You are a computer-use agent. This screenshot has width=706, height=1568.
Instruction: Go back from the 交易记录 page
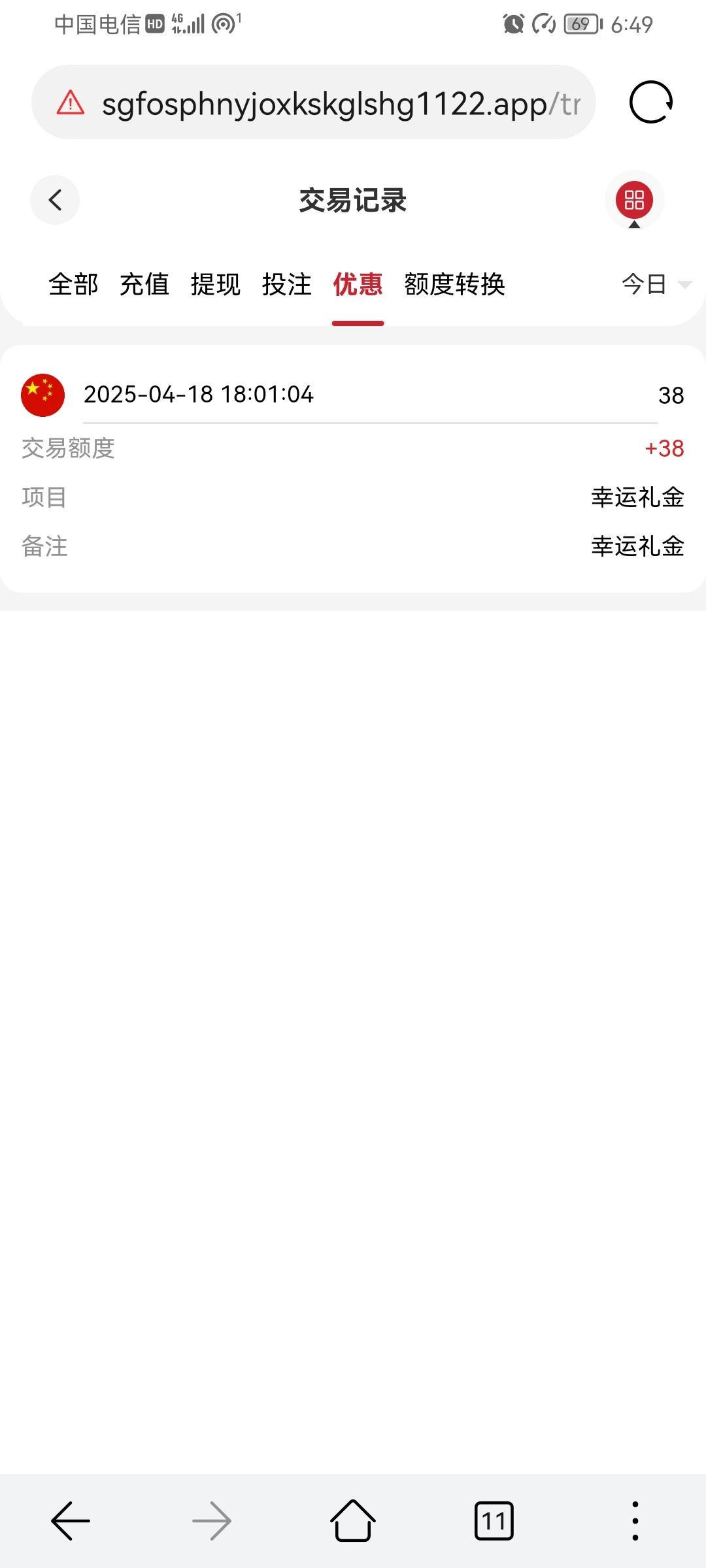55,200
